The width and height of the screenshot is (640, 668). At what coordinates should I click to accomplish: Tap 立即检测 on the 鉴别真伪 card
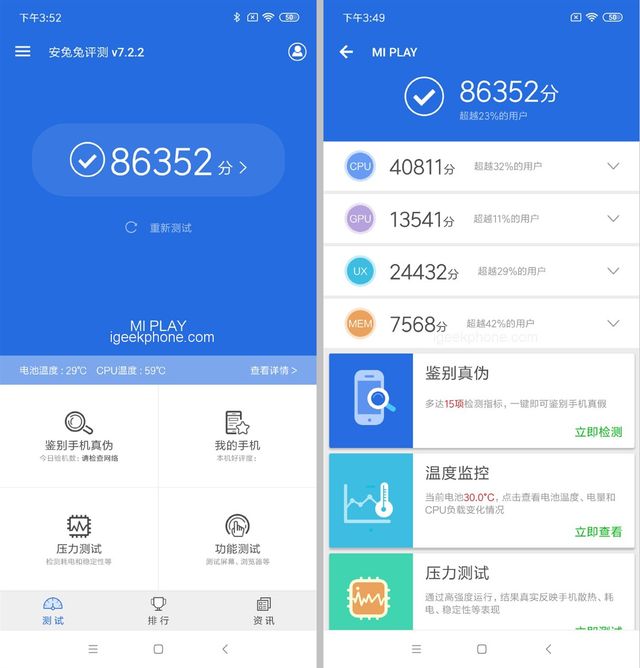click(x=598, y=432)
